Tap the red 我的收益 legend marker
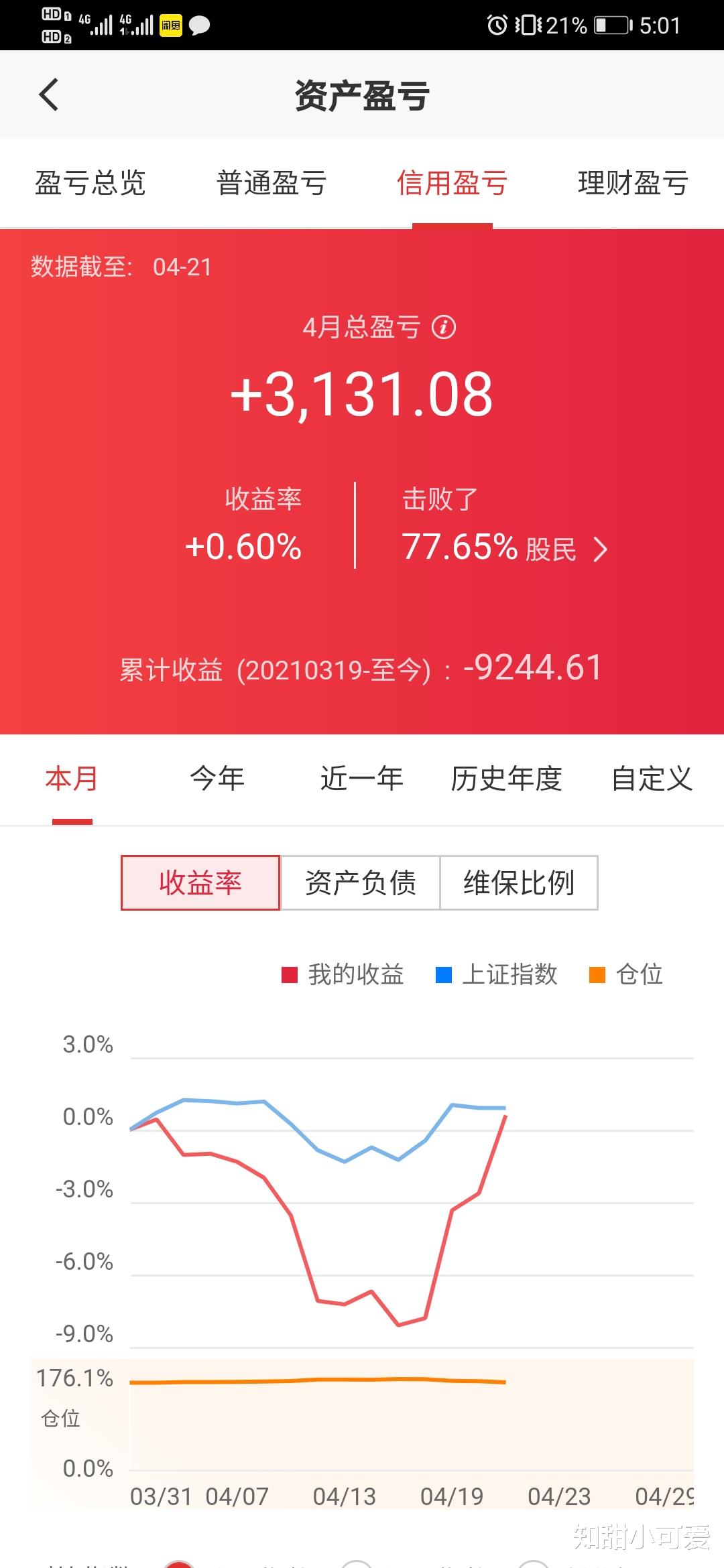 (x=291, y=974)
